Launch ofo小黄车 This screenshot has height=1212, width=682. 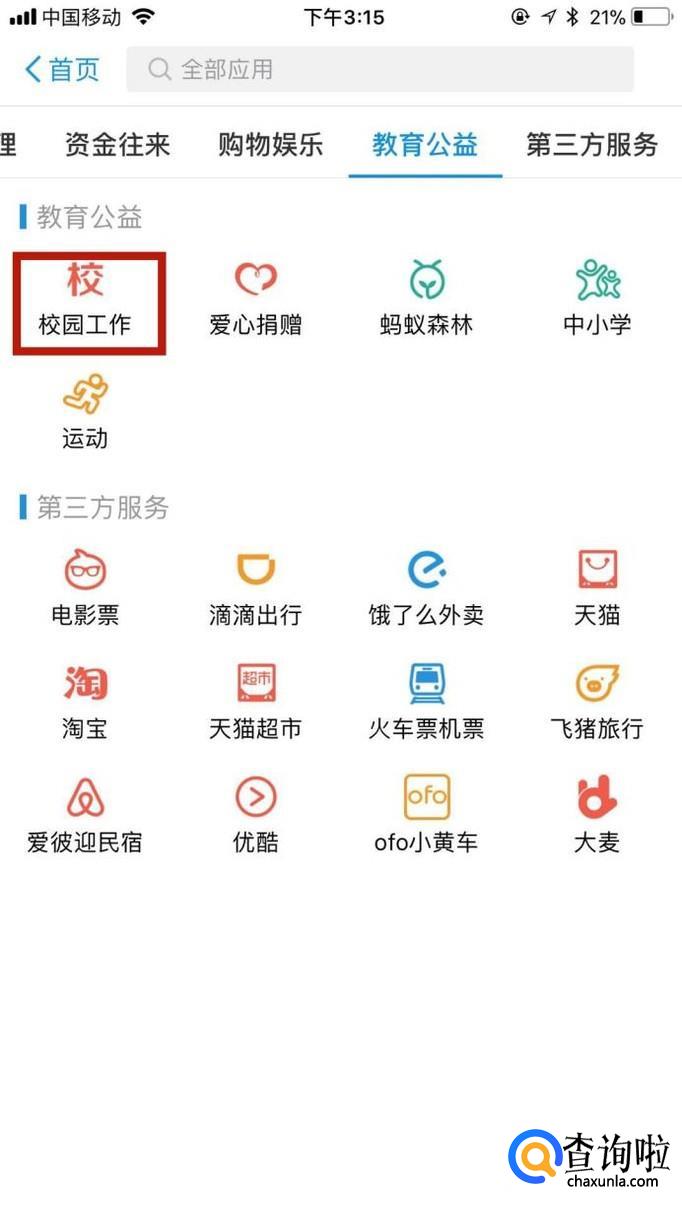(426, 816)
